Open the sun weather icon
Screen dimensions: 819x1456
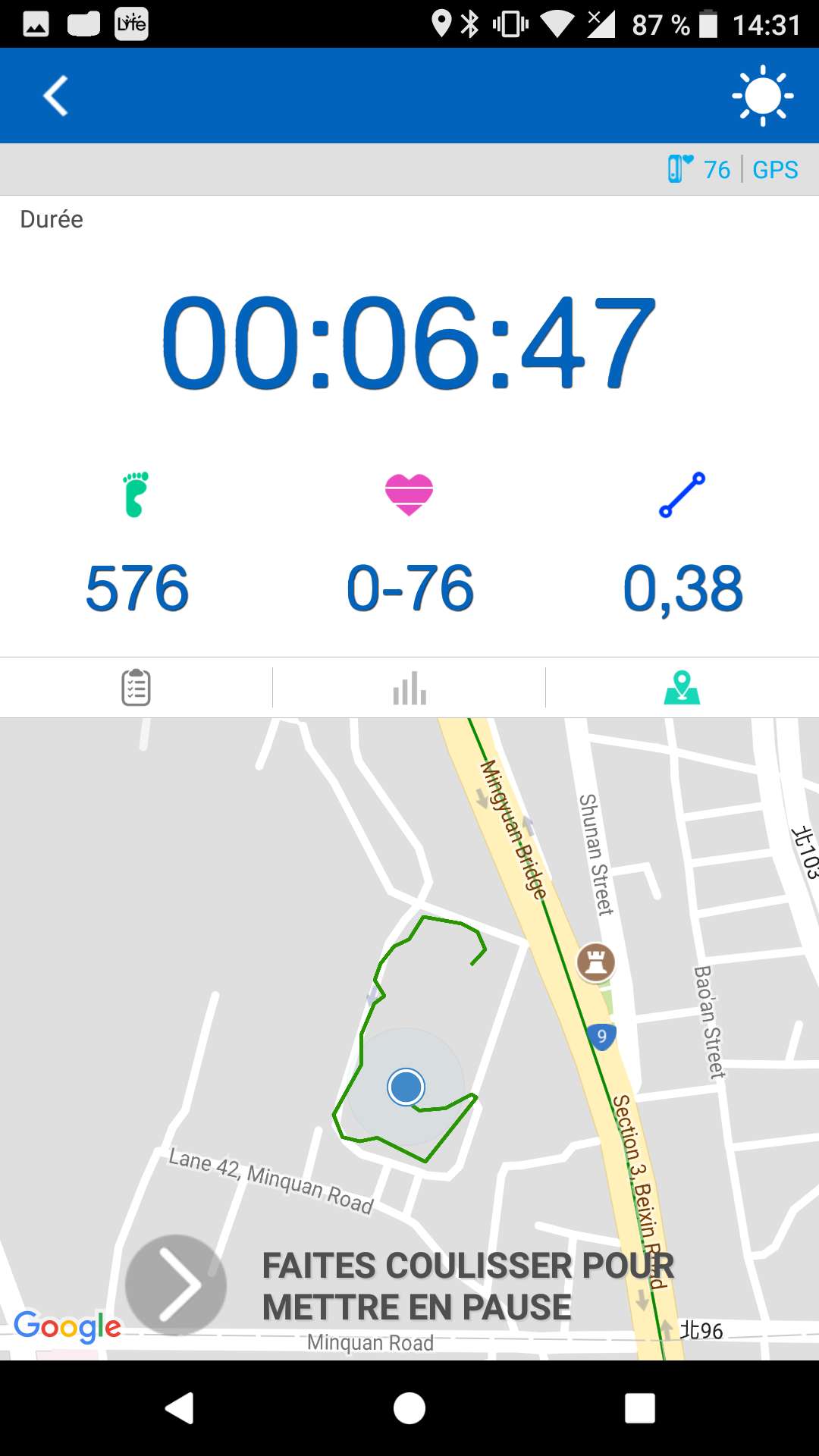(762, 96)
